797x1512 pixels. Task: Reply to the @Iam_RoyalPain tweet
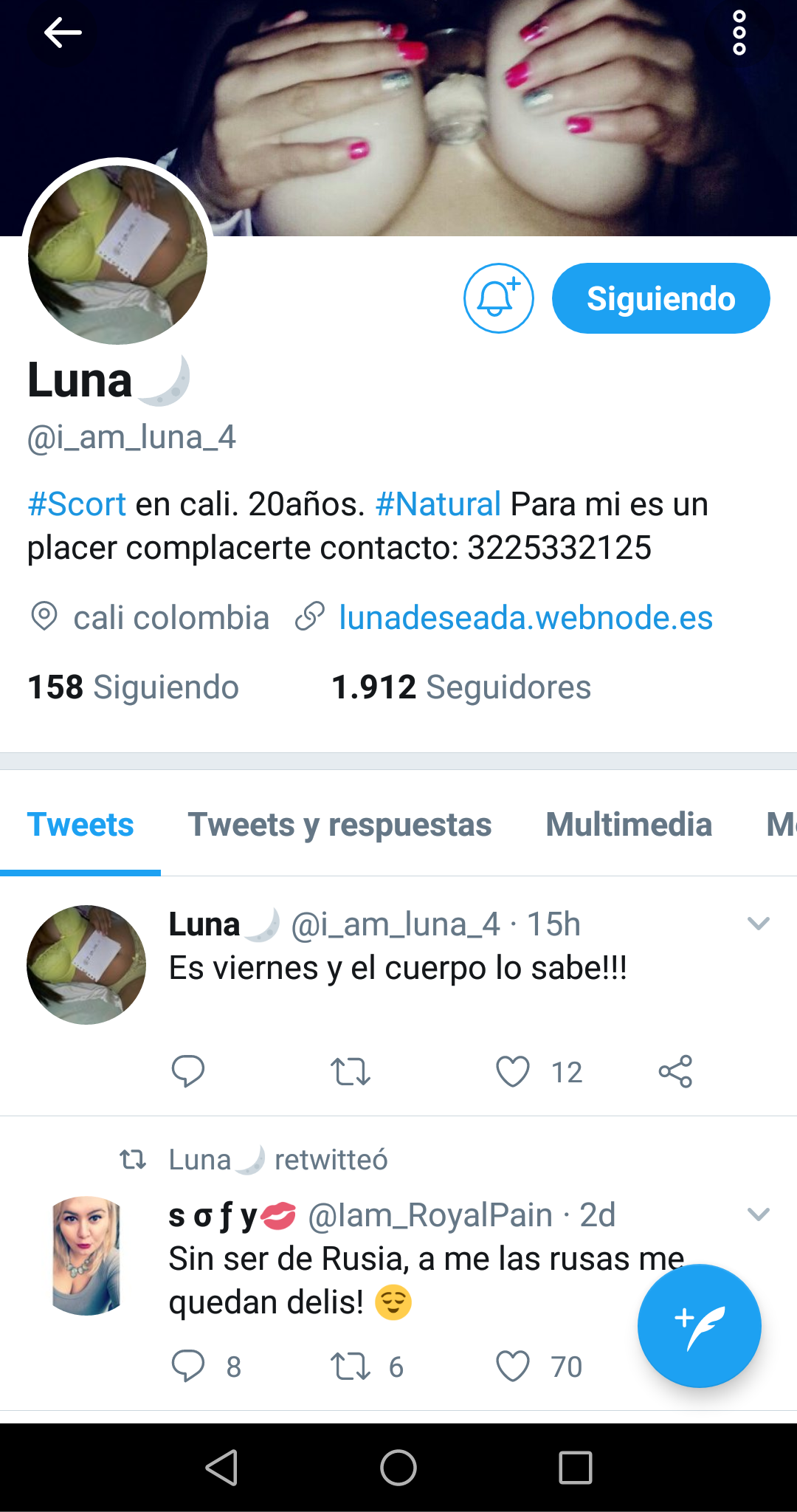click(187, 1367)
